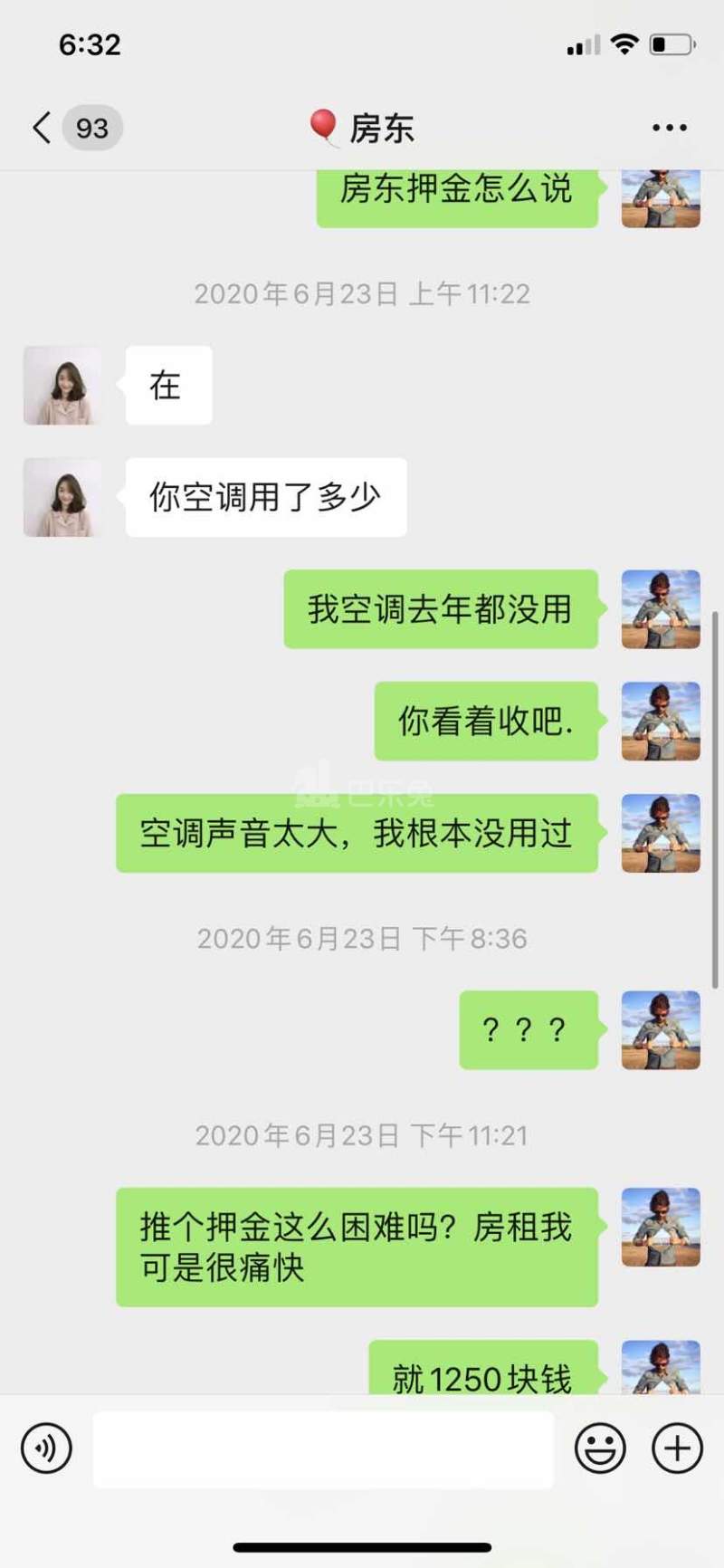View my profile from 我空调去年都没用 avatar
Viewport: 724px width, 1568px height.
[661, 608]
